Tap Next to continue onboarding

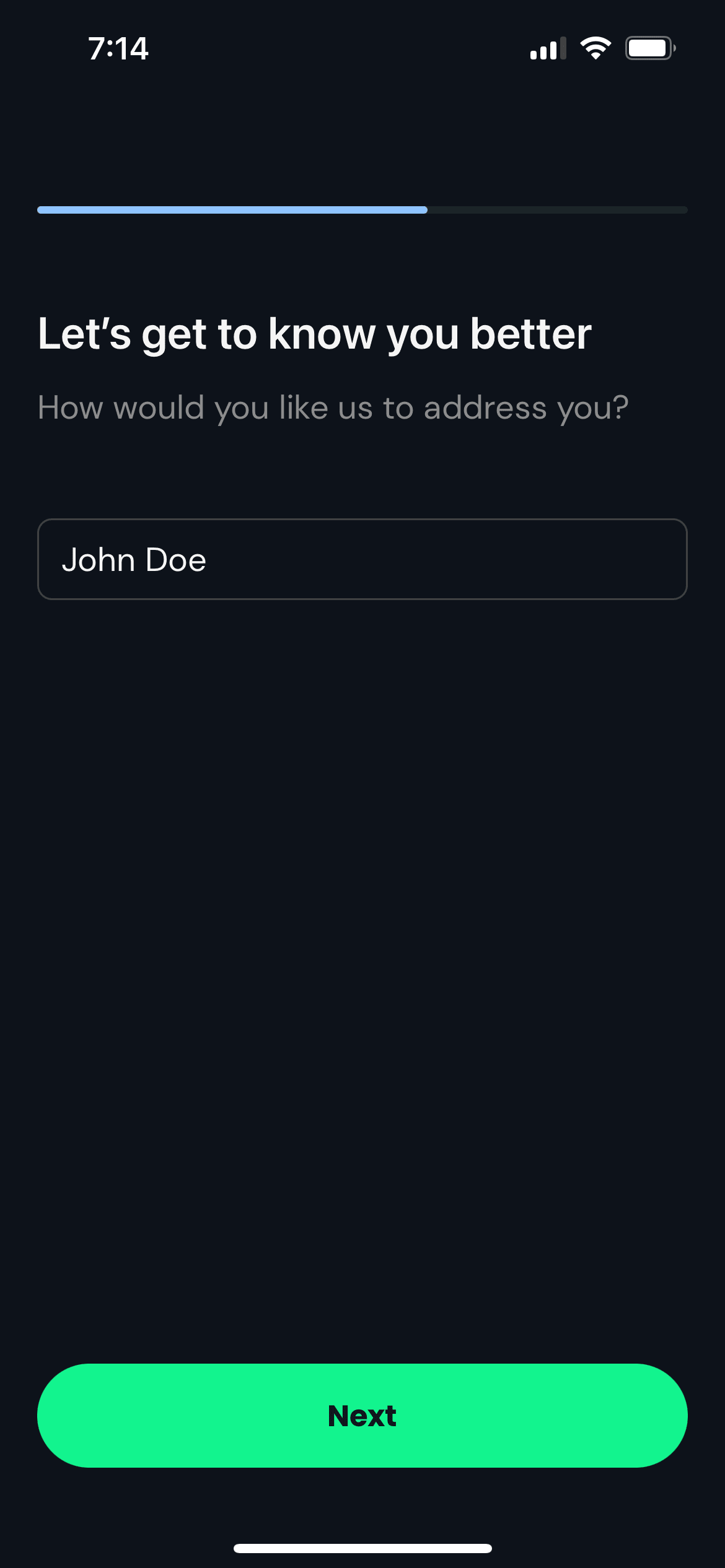[x=362, y=1416]
